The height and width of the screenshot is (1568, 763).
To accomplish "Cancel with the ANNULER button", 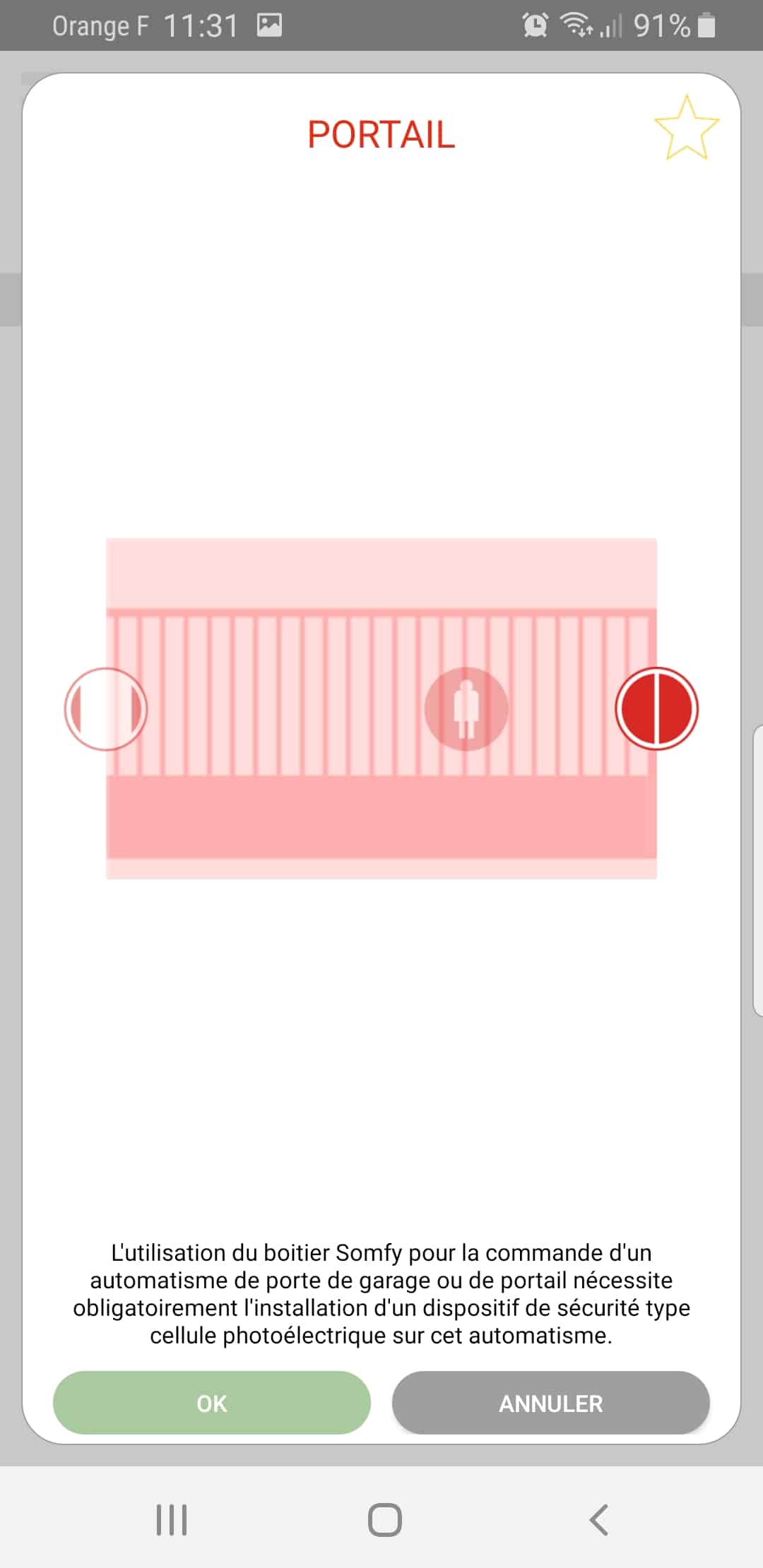I will (551, 1403).
